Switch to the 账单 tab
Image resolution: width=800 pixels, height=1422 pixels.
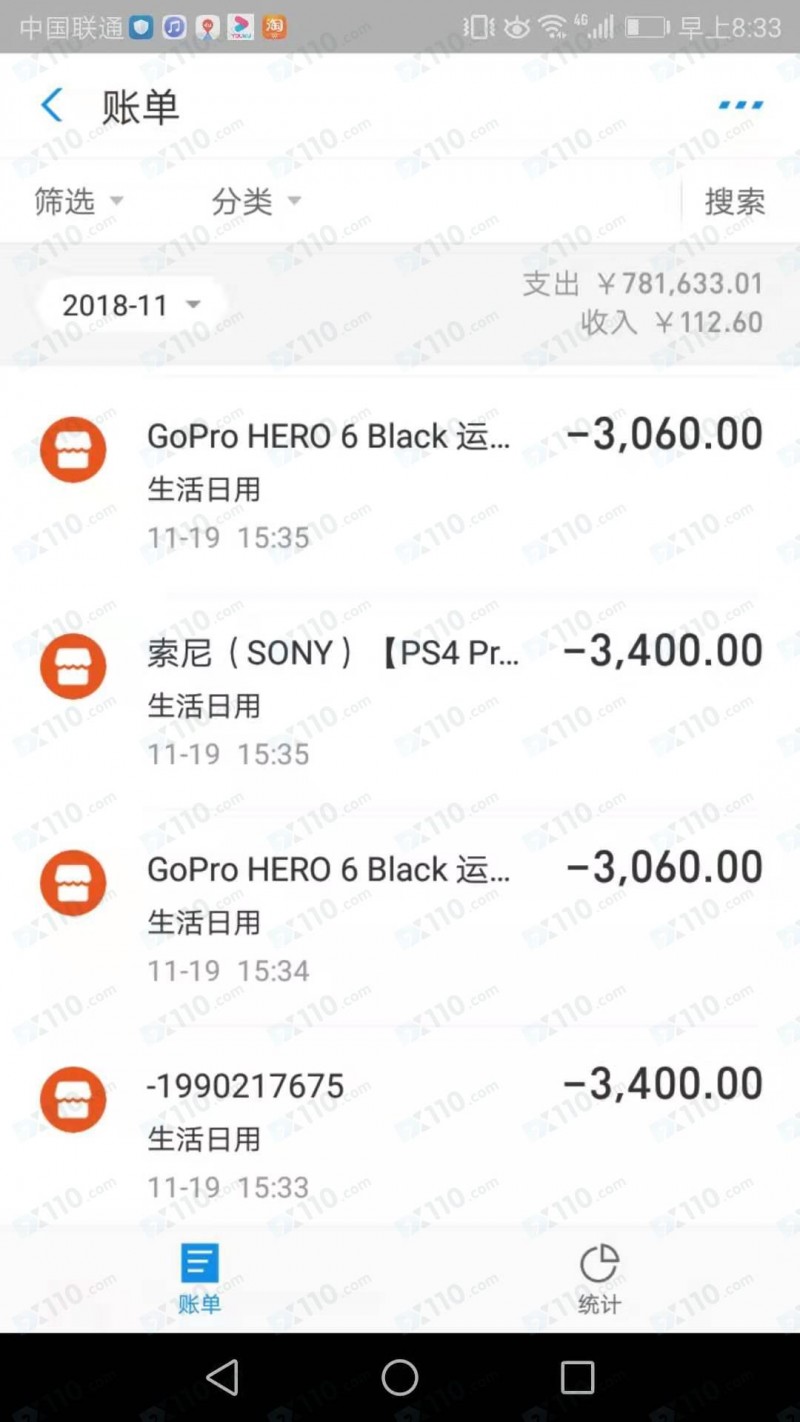199,1278
